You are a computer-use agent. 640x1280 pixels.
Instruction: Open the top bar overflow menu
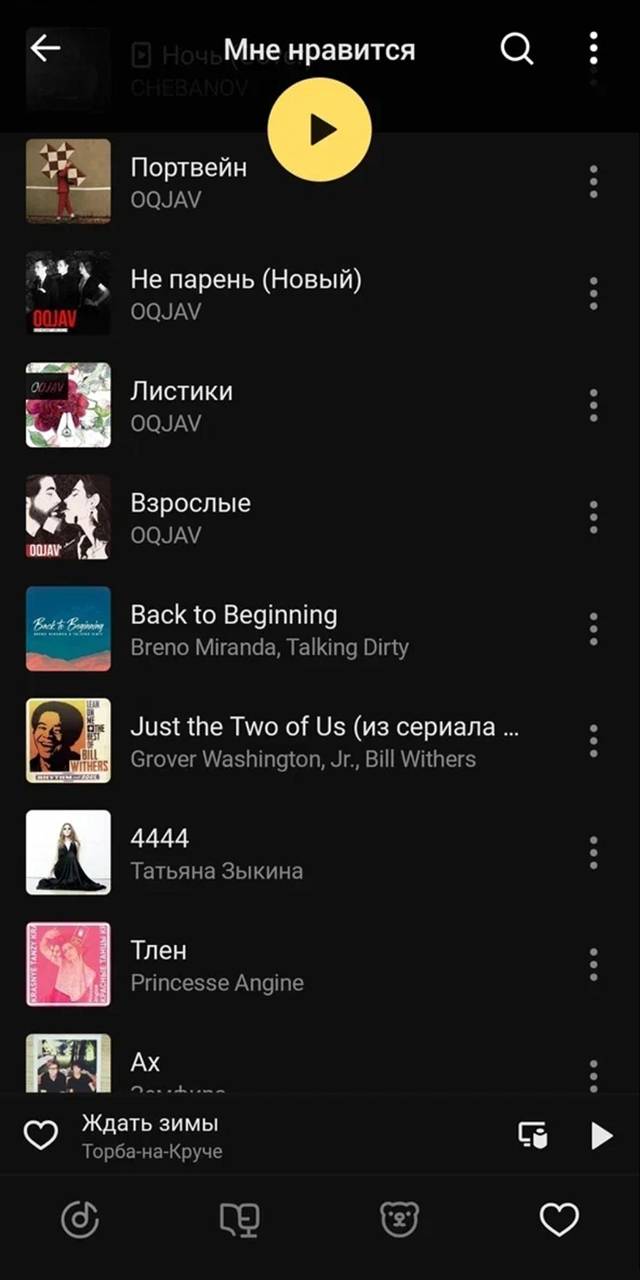click(593, 48)
